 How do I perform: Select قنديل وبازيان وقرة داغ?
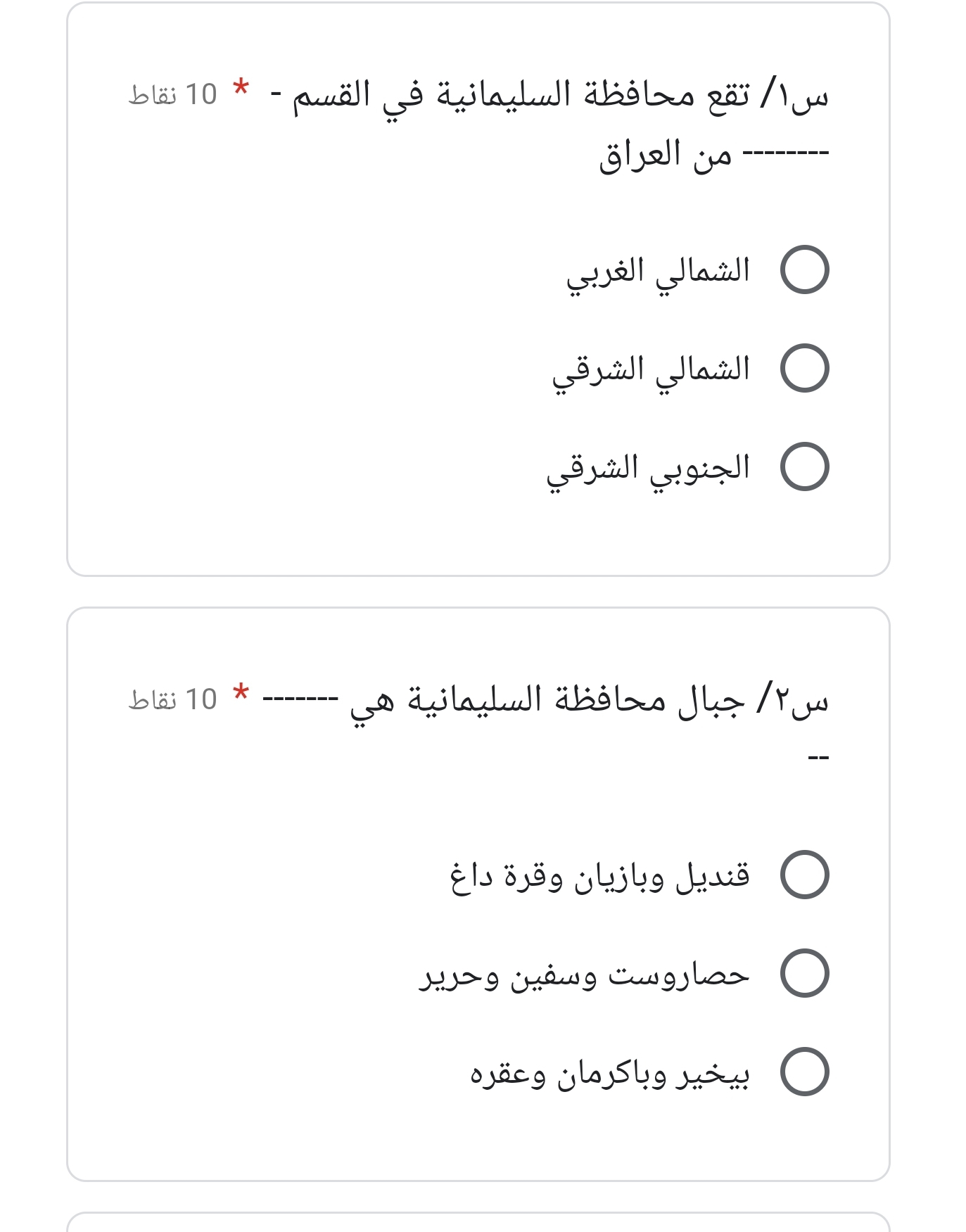pyautogui.click(x=805, y=875)
